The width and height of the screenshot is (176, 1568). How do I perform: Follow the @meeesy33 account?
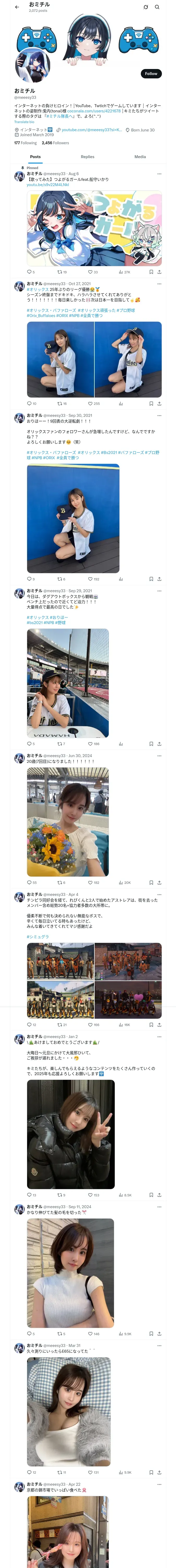150,73
